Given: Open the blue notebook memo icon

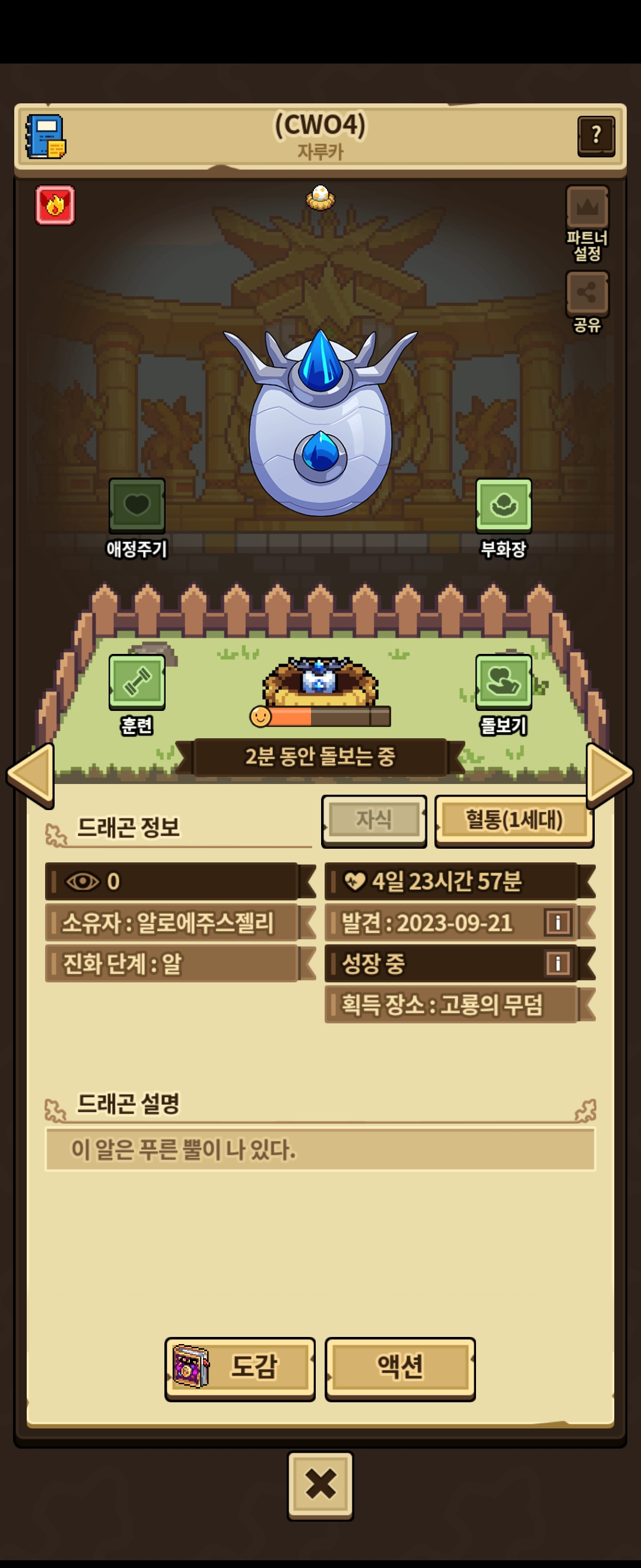Looking at the screenshot, I should pos(45,137).
